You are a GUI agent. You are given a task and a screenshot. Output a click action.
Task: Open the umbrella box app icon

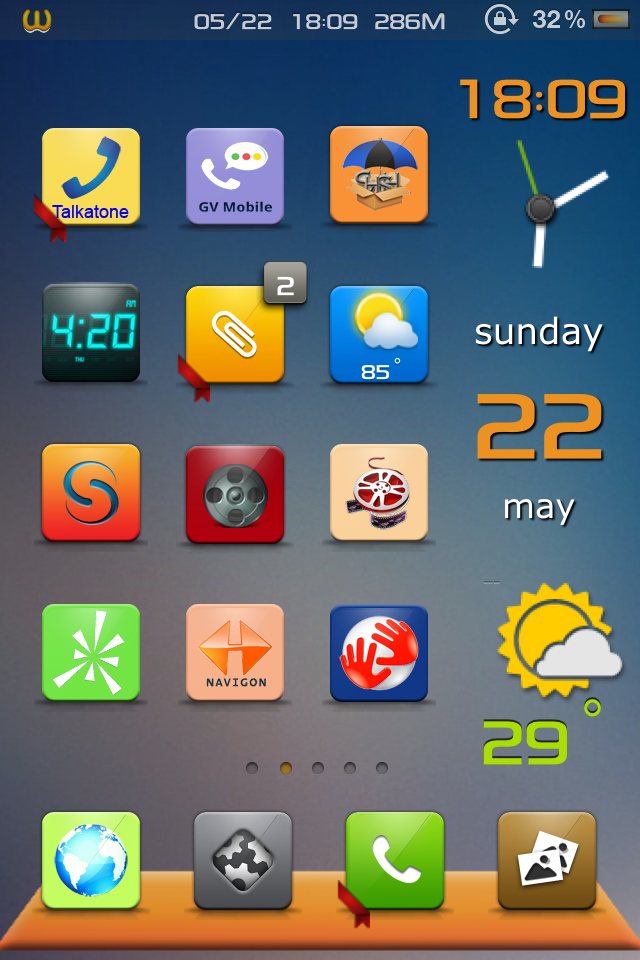click(x=379, y=174)
